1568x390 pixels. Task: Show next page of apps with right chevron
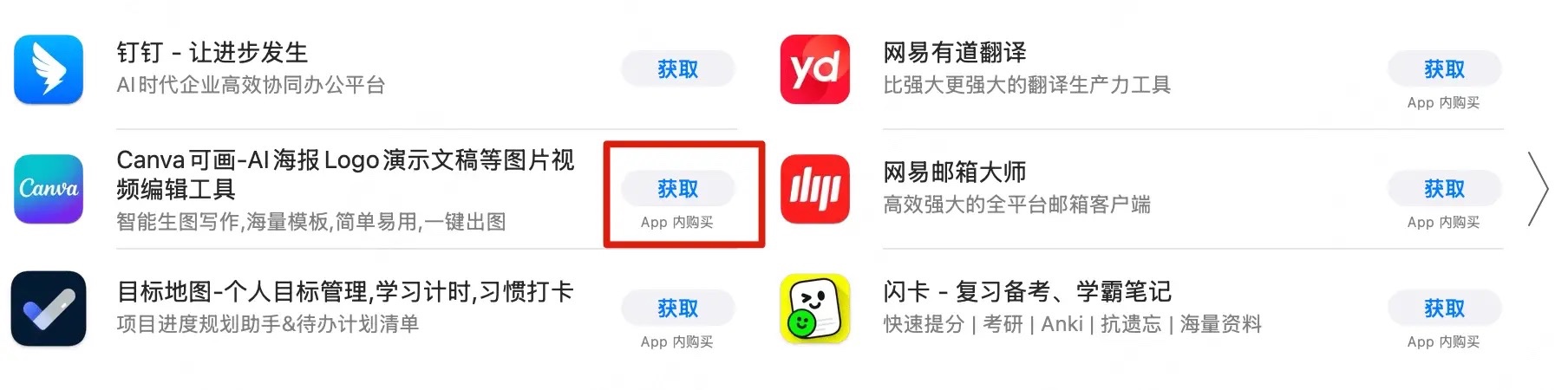[x=1538, y=189]
